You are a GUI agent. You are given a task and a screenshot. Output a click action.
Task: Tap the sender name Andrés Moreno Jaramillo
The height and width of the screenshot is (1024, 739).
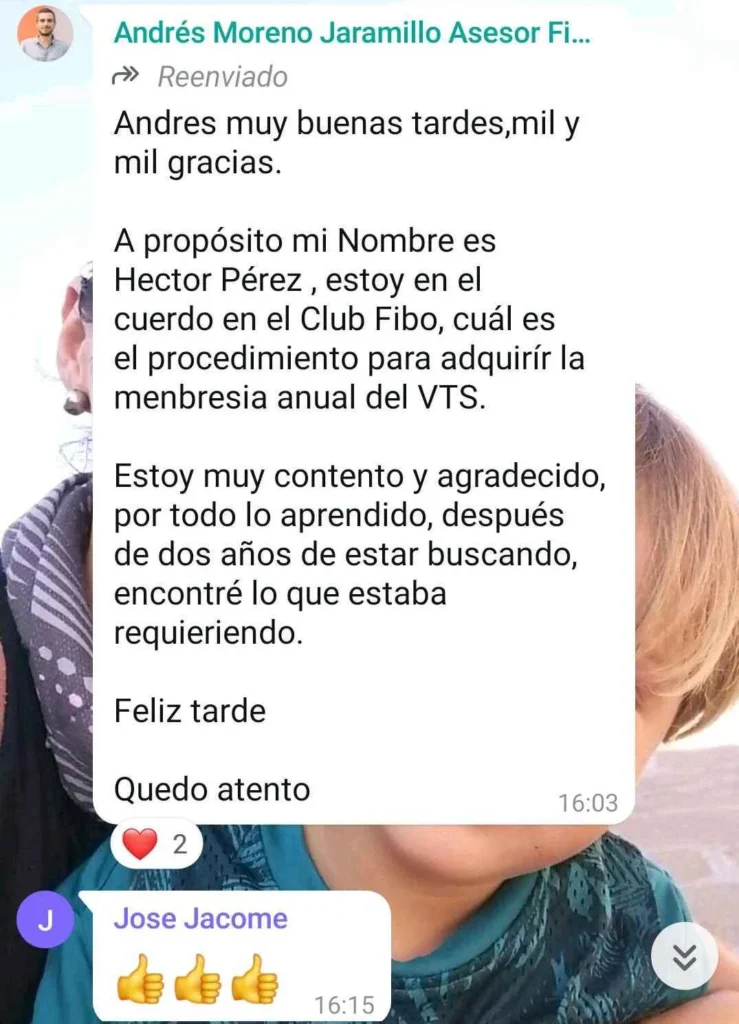coord(351,33)
